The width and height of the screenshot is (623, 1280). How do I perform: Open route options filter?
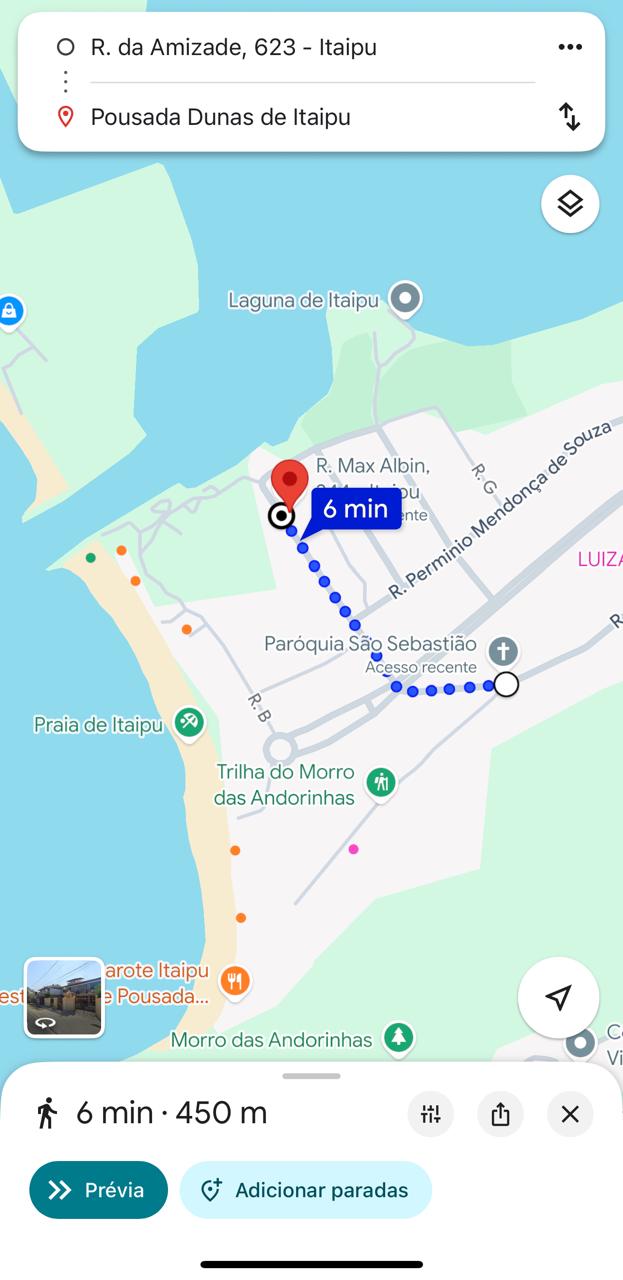(431, 1114)
